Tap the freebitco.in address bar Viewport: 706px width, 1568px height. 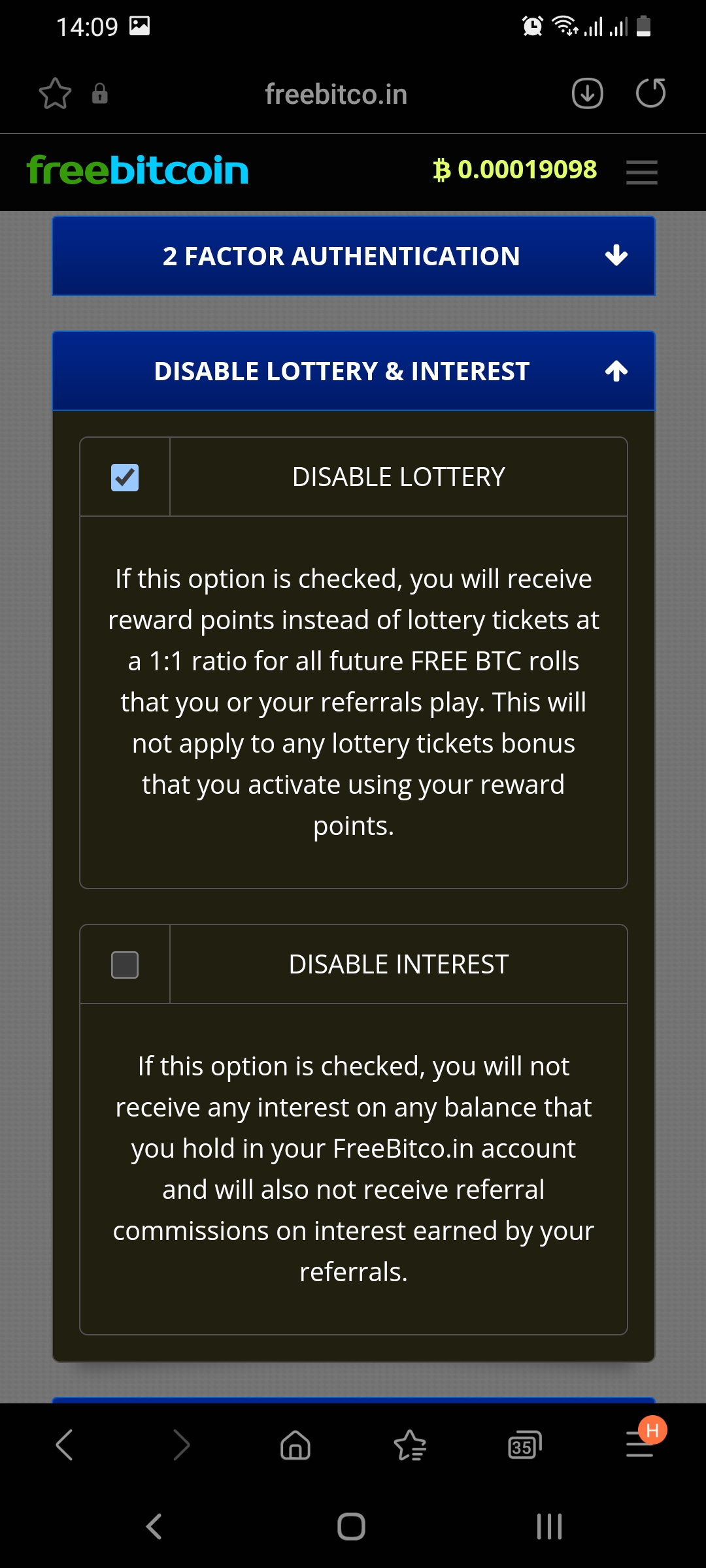click(336, 94)
